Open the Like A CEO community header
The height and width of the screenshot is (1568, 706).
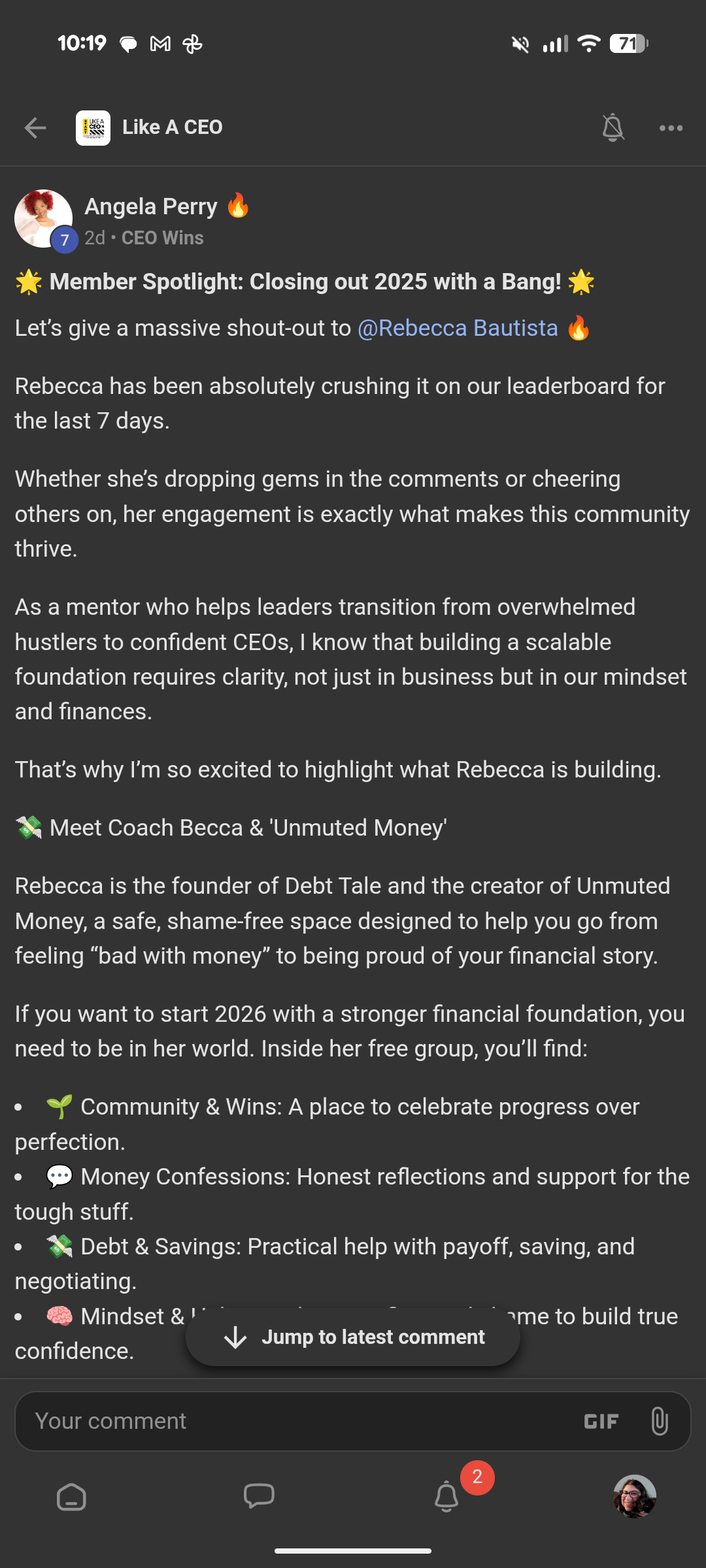[150, 127]
